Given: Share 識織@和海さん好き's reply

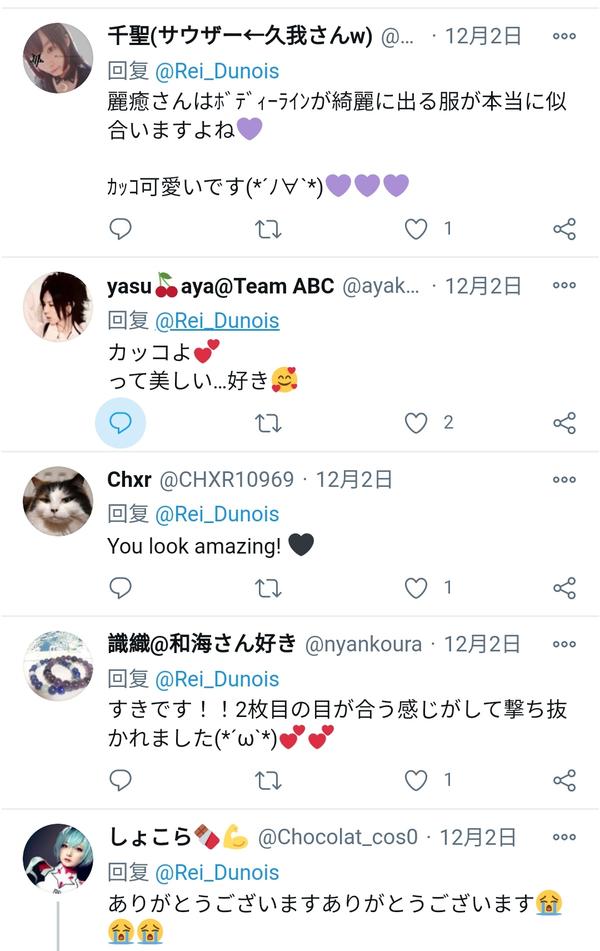Looking at the screenshot, I should coord(564,780).
